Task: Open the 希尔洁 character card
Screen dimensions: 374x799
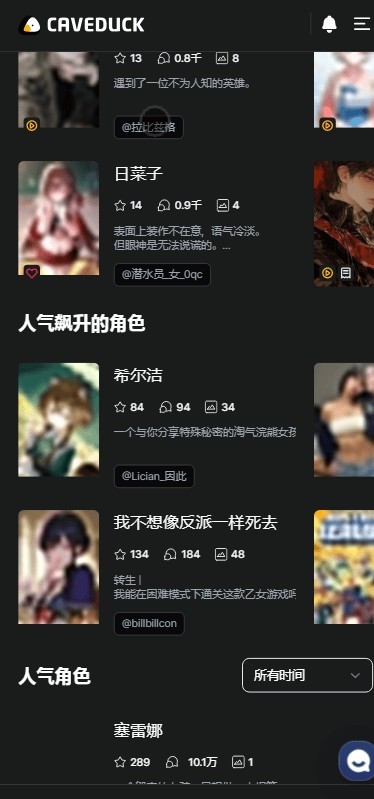Action: coord(138,376)
